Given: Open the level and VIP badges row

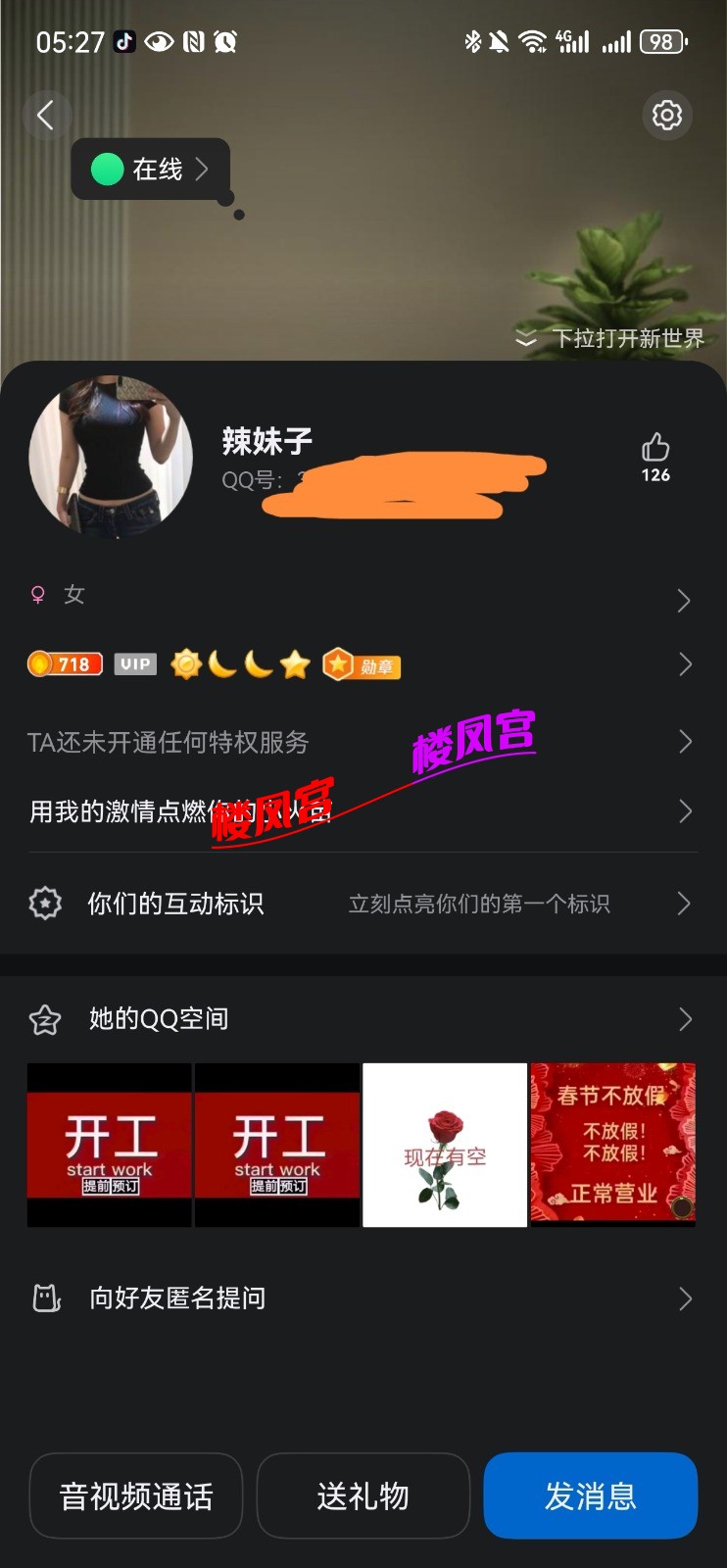Looking at the screenshot, I should click(363, 664).
